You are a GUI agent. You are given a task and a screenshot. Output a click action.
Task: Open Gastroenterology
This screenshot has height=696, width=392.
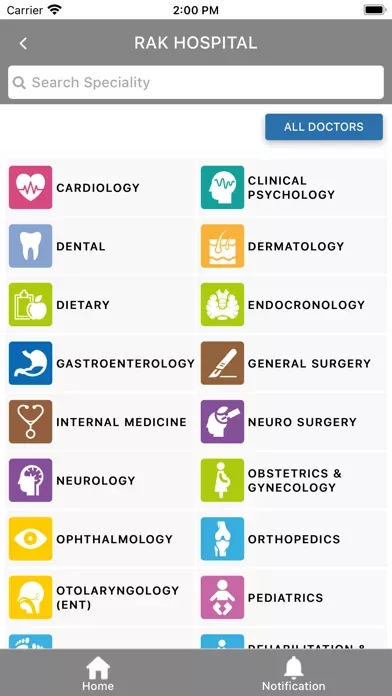(x=100, y=363)
